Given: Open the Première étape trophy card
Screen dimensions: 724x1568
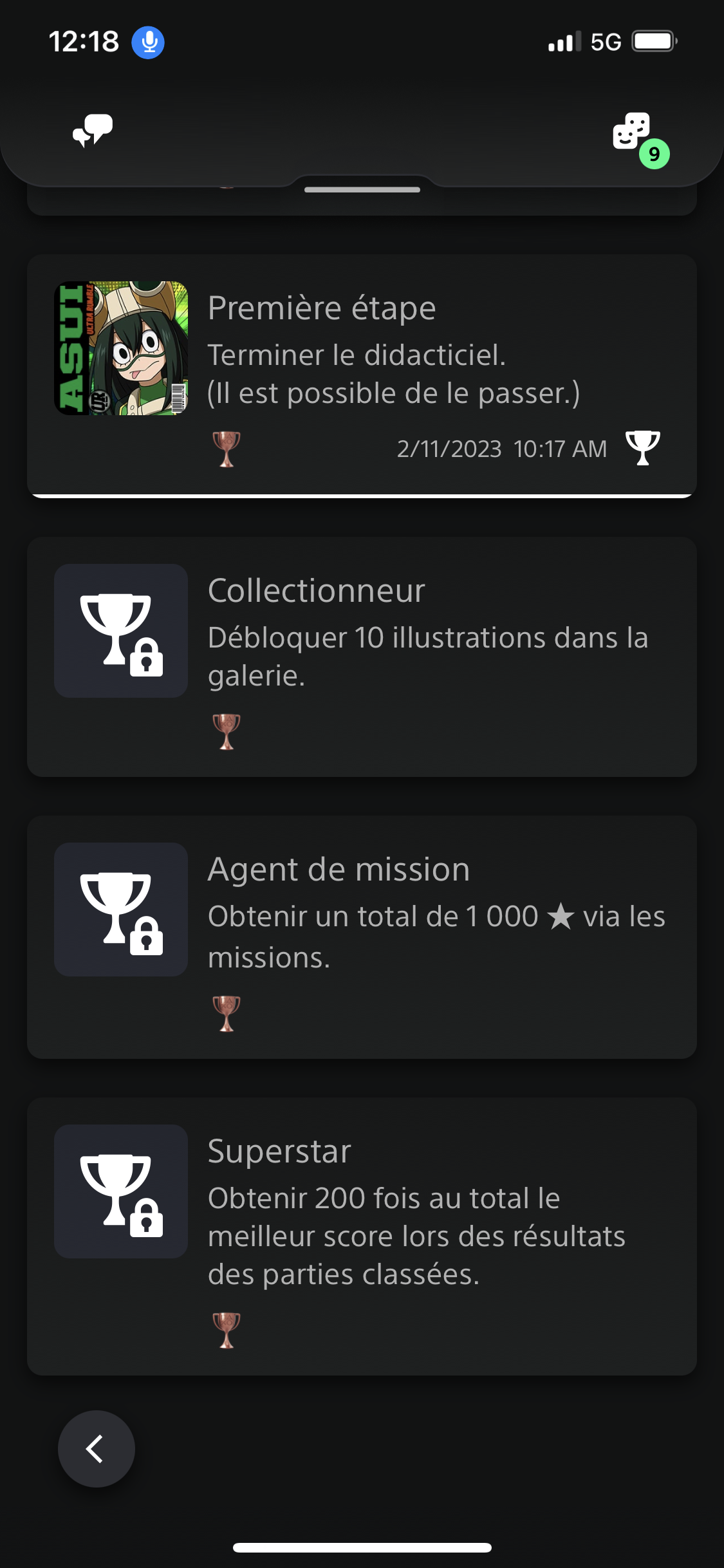Looking at the screenshot, I should click(362, 375).
